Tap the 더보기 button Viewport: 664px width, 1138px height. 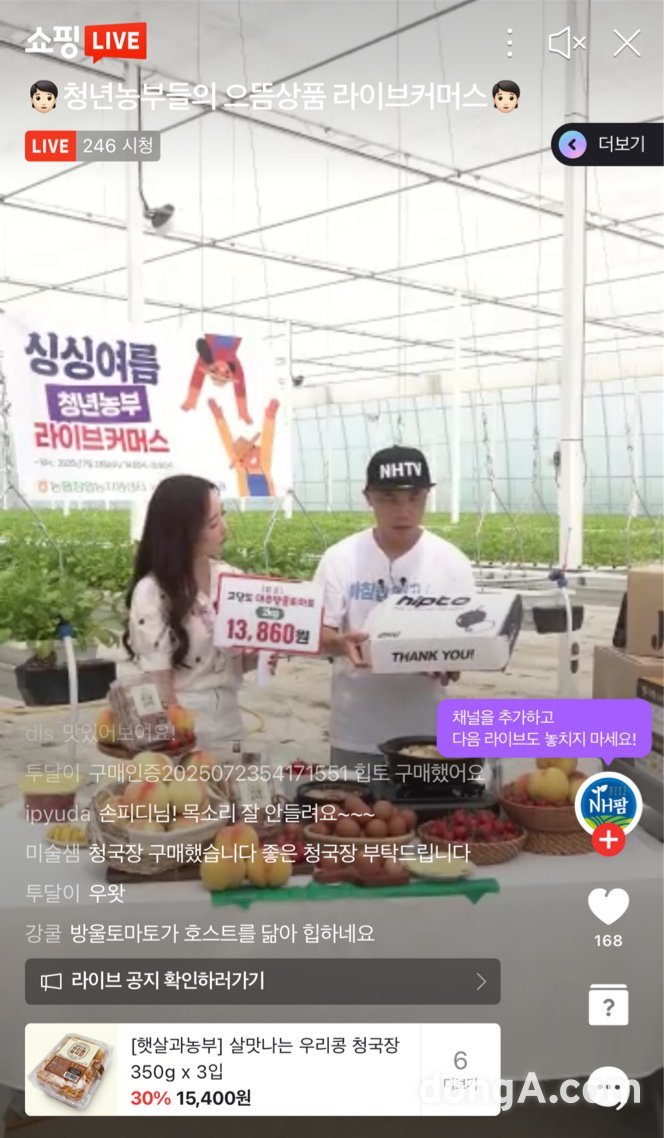point(607,145)
